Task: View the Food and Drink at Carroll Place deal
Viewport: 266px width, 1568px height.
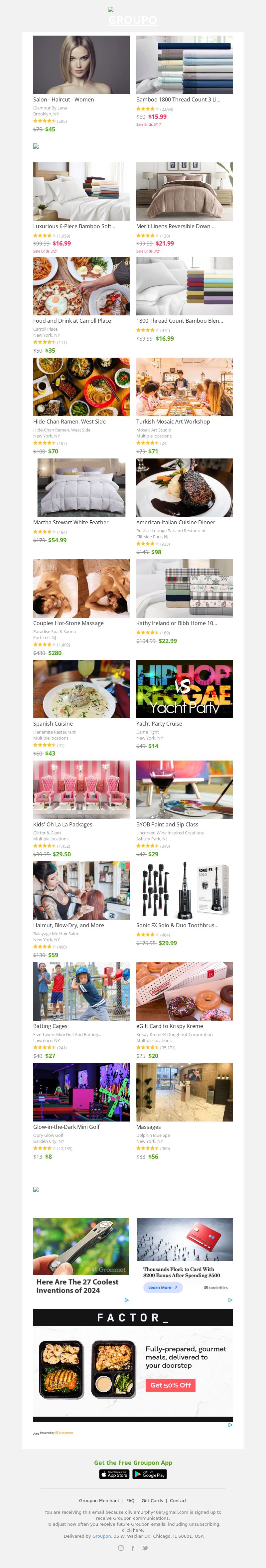Action: pyautogui.click(x=81, y=286)
